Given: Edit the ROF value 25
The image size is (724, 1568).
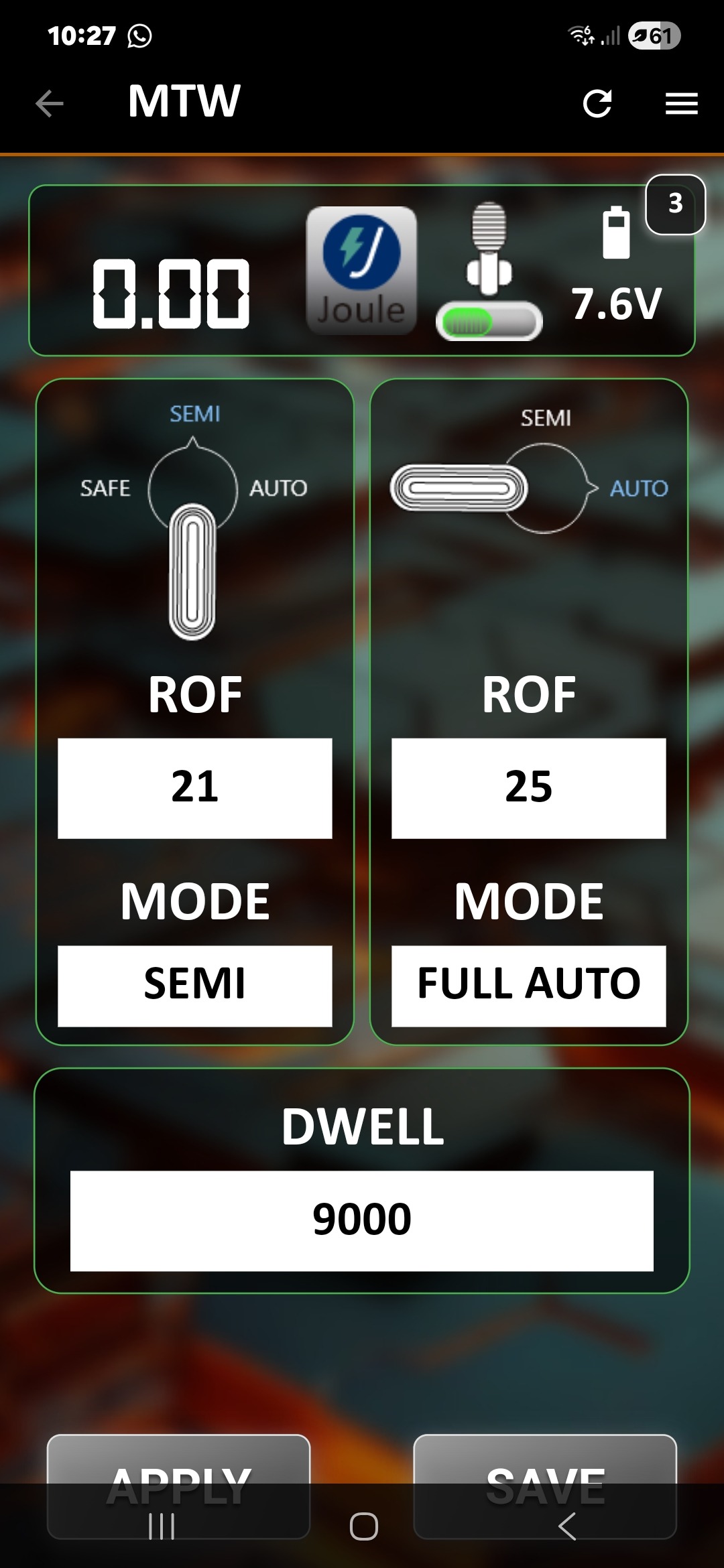Looking at the screenshot, I should tap(528, 788).
